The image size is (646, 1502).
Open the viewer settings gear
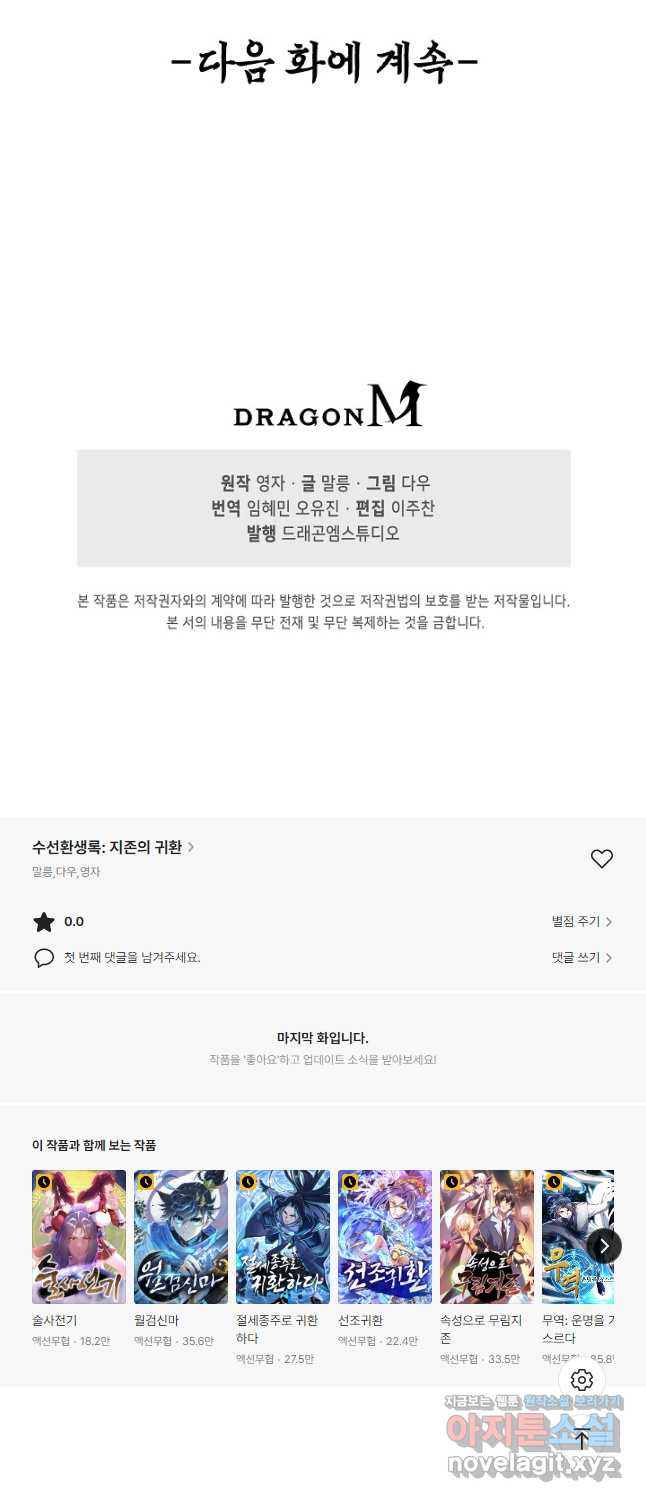[582, 1380]
